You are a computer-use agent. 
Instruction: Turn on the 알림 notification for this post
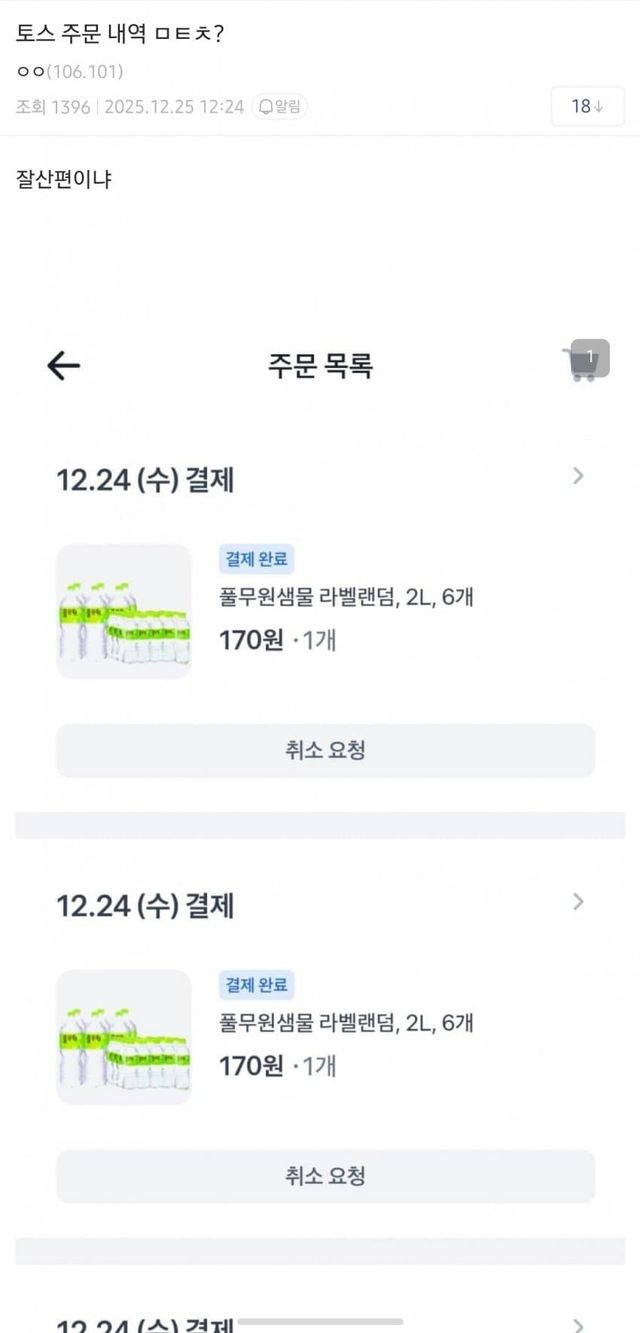280,107
